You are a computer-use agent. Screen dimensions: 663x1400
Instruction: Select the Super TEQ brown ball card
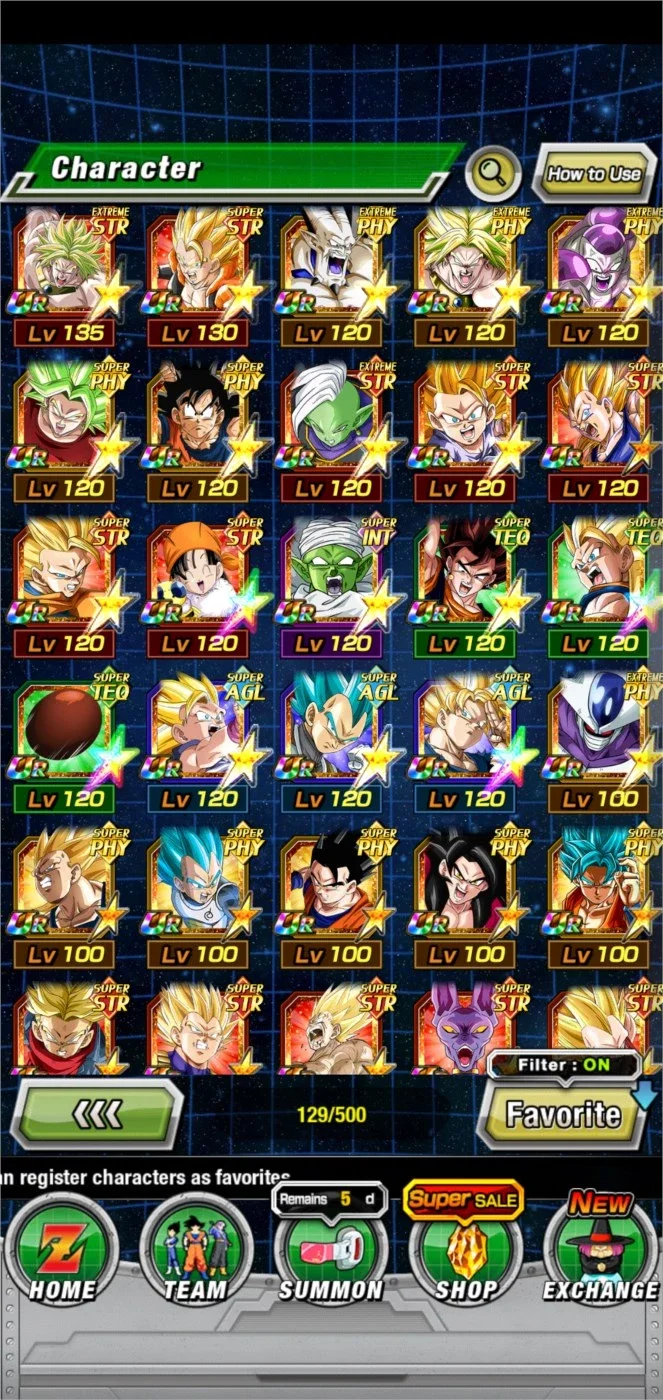64,742
